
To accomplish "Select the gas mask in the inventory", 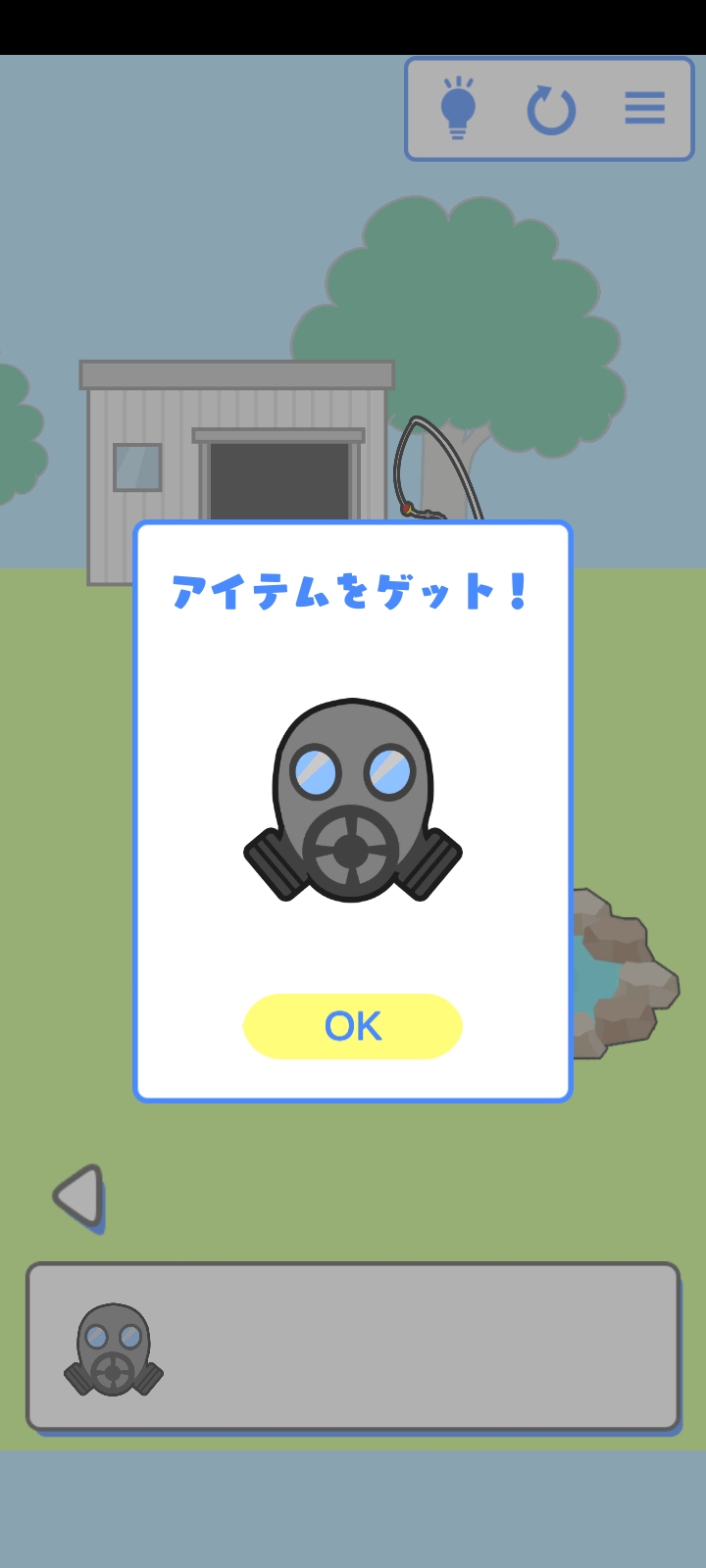I will 114,1349.
